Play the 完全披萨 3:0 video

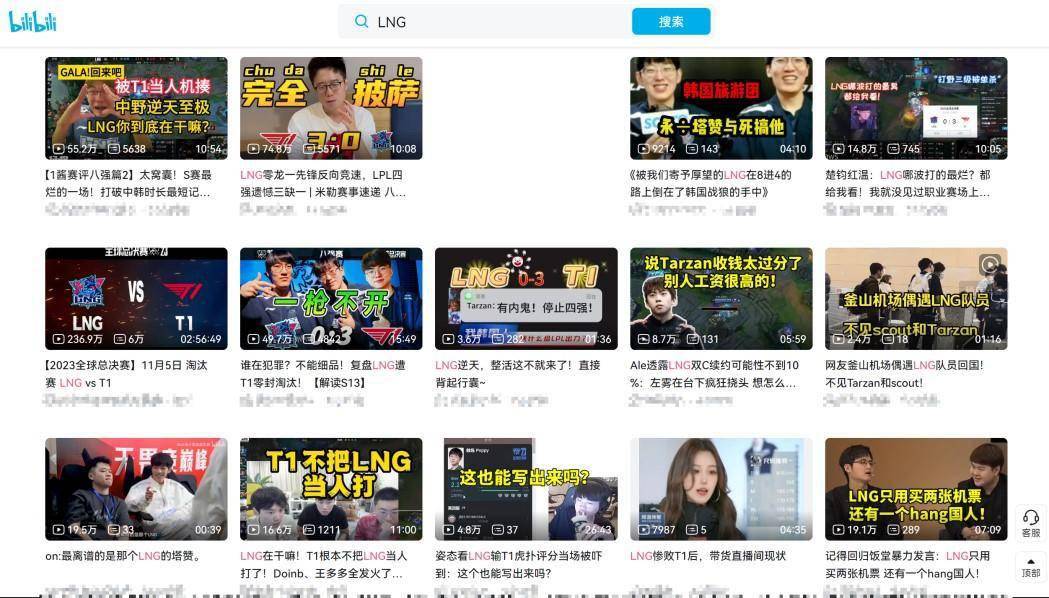pos(331,108)
